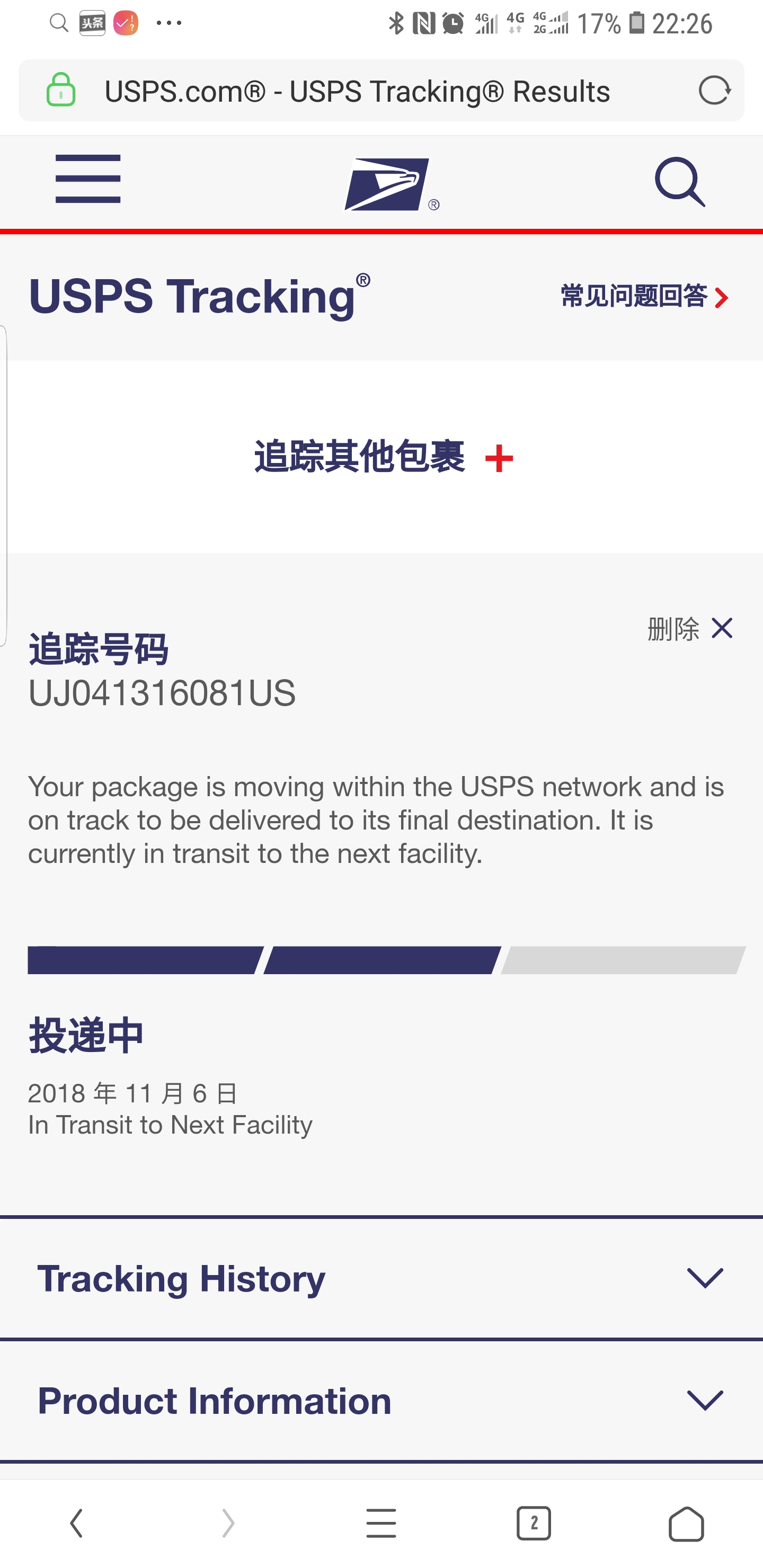763x1568 pixels.
Task: Reload the page with the refresh icon
Action: click(x=714, y=91)
